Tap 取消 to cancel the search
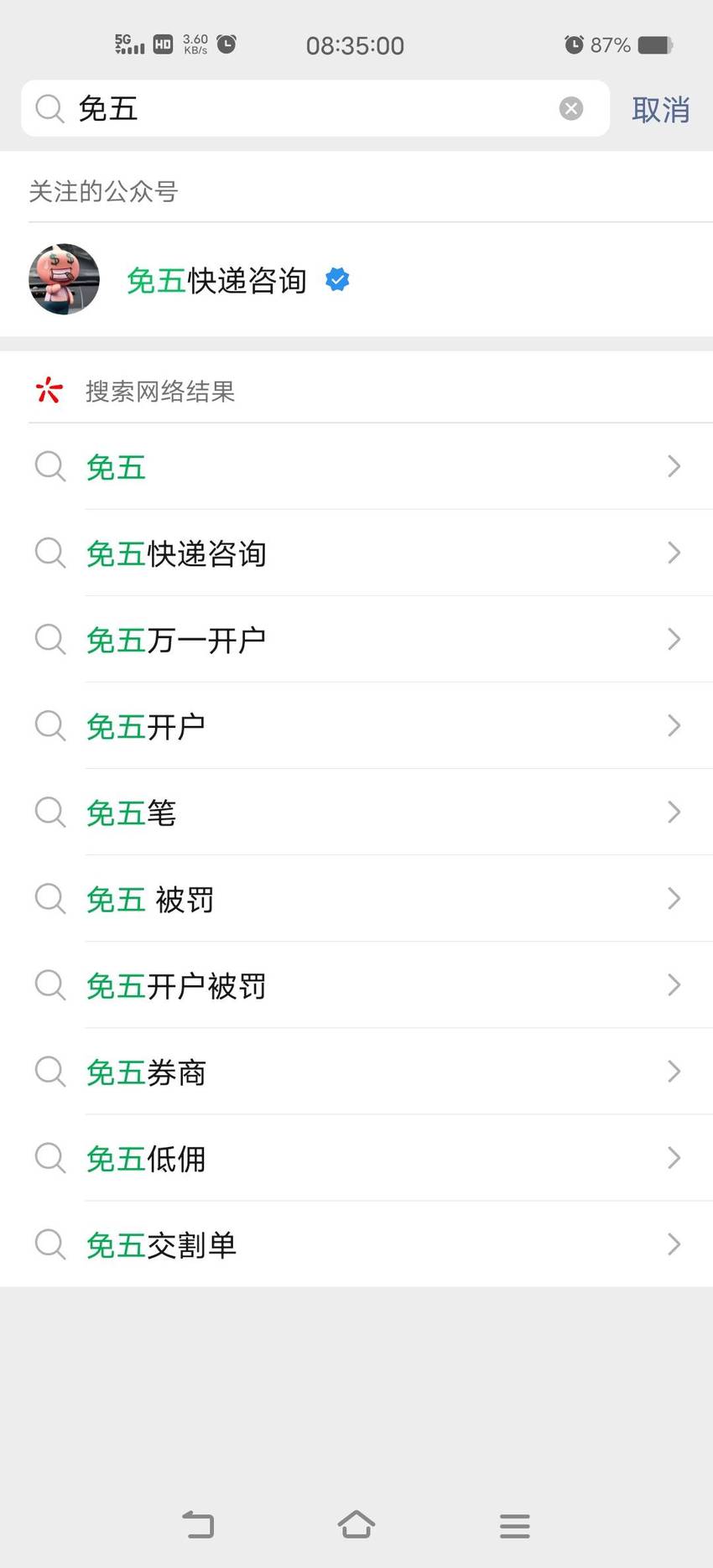The height and width of the screenshot is (1568, 713). pos(660,110)
